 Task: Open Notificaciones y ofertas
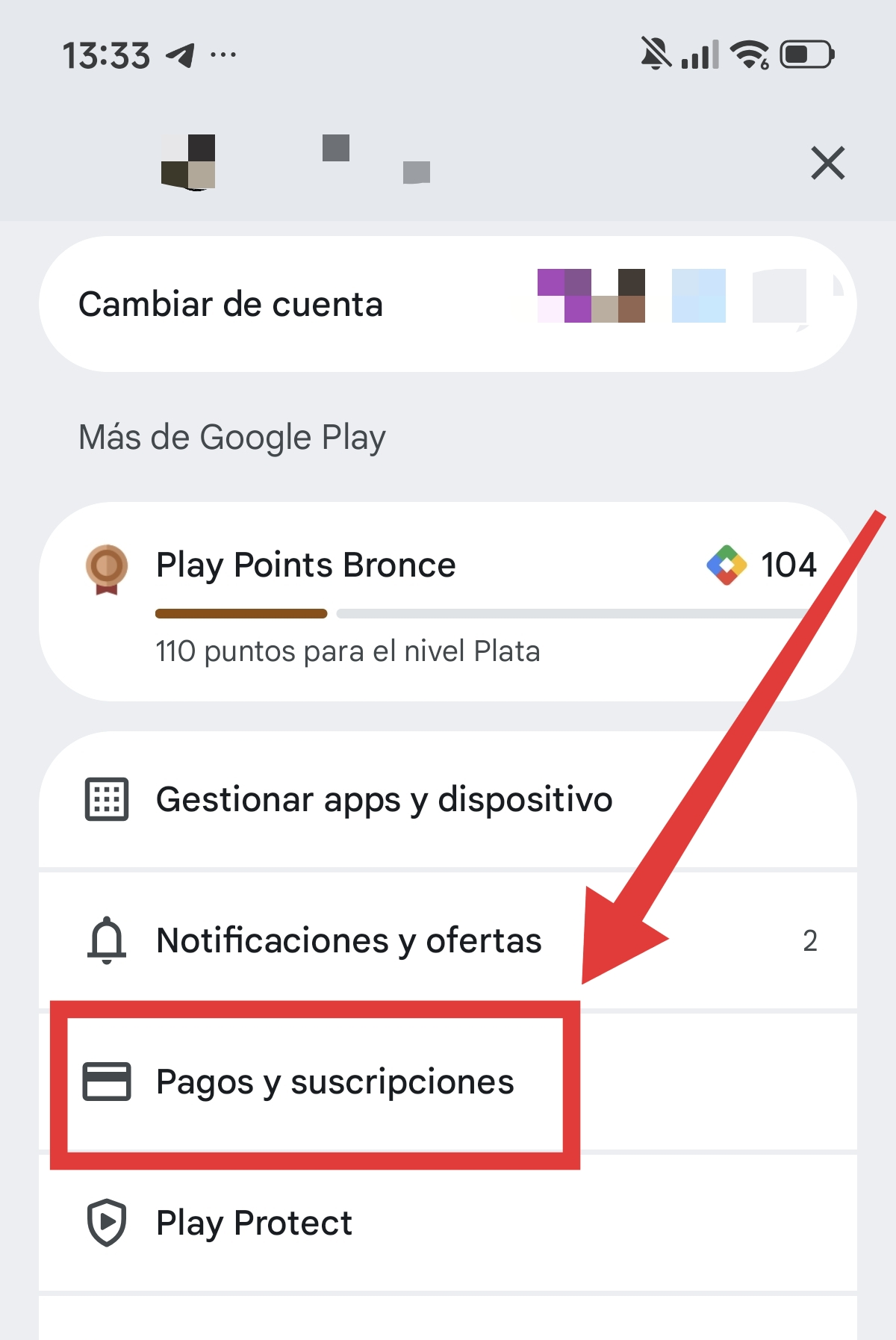(348, 940)
